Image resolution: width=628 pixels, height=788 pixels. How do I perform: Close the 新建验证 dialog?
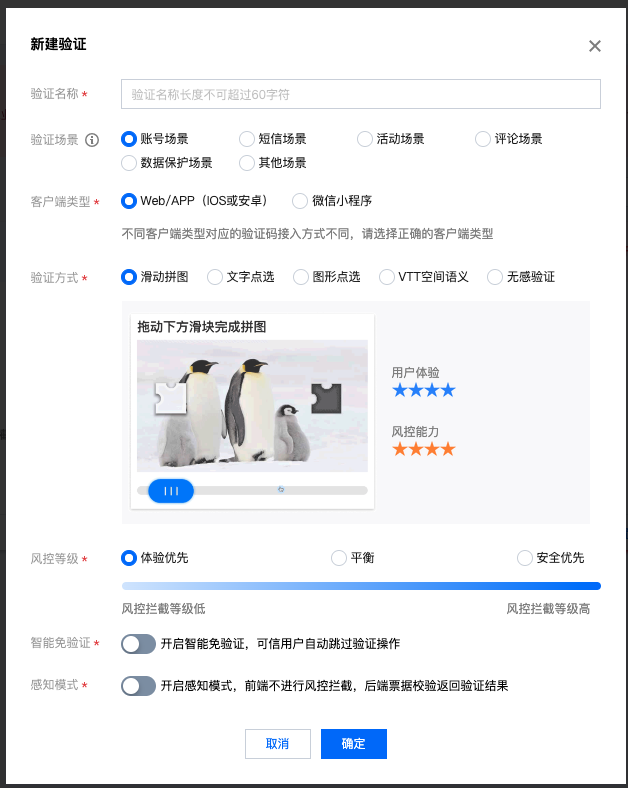pyautogui.click(x=595, y=46)
